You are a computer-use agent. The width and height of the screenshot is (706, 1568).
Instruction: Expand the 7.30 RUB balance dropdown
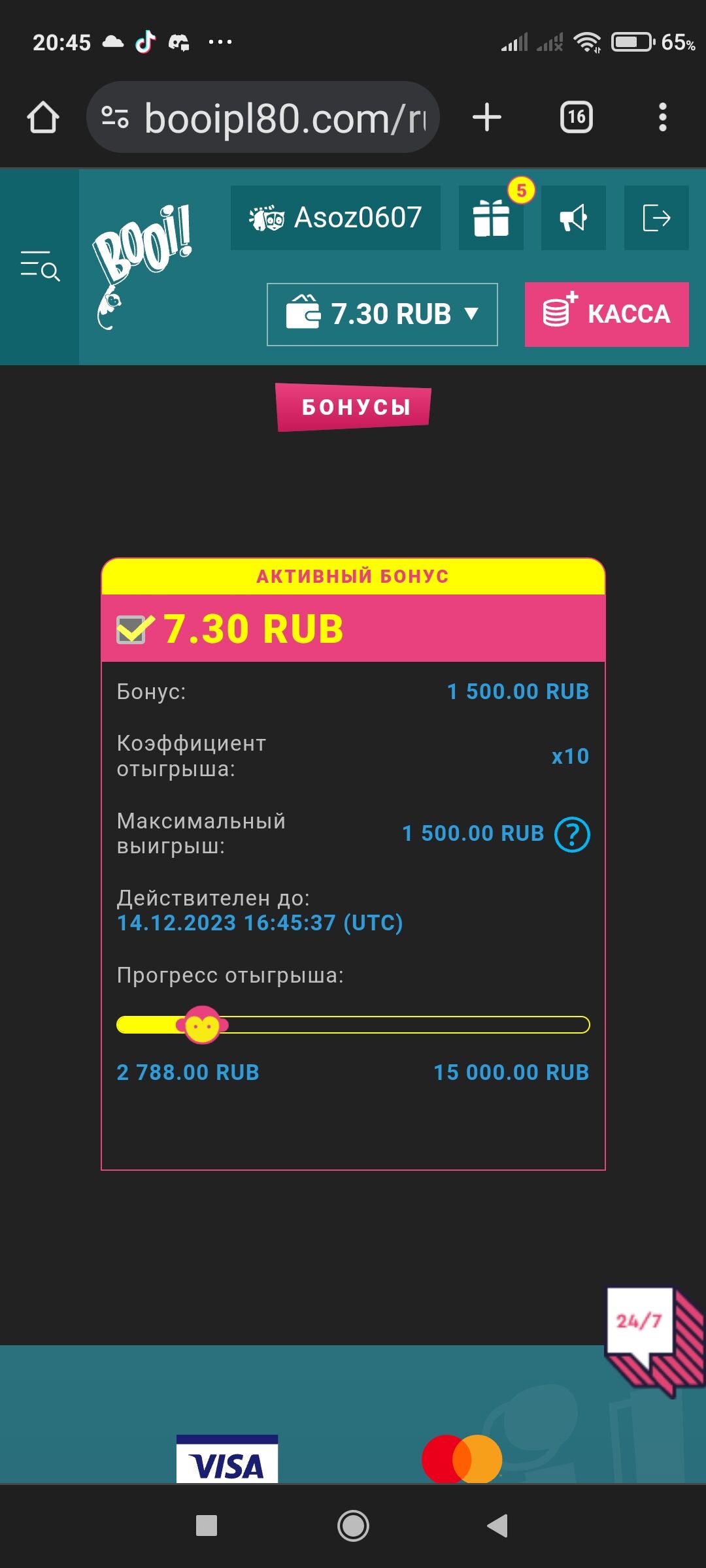point(382,314)
